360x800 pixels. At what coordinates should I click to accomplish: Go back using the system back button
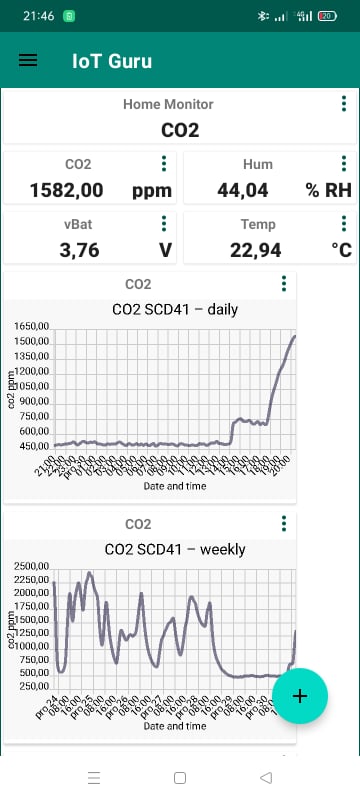click(266, 778)
